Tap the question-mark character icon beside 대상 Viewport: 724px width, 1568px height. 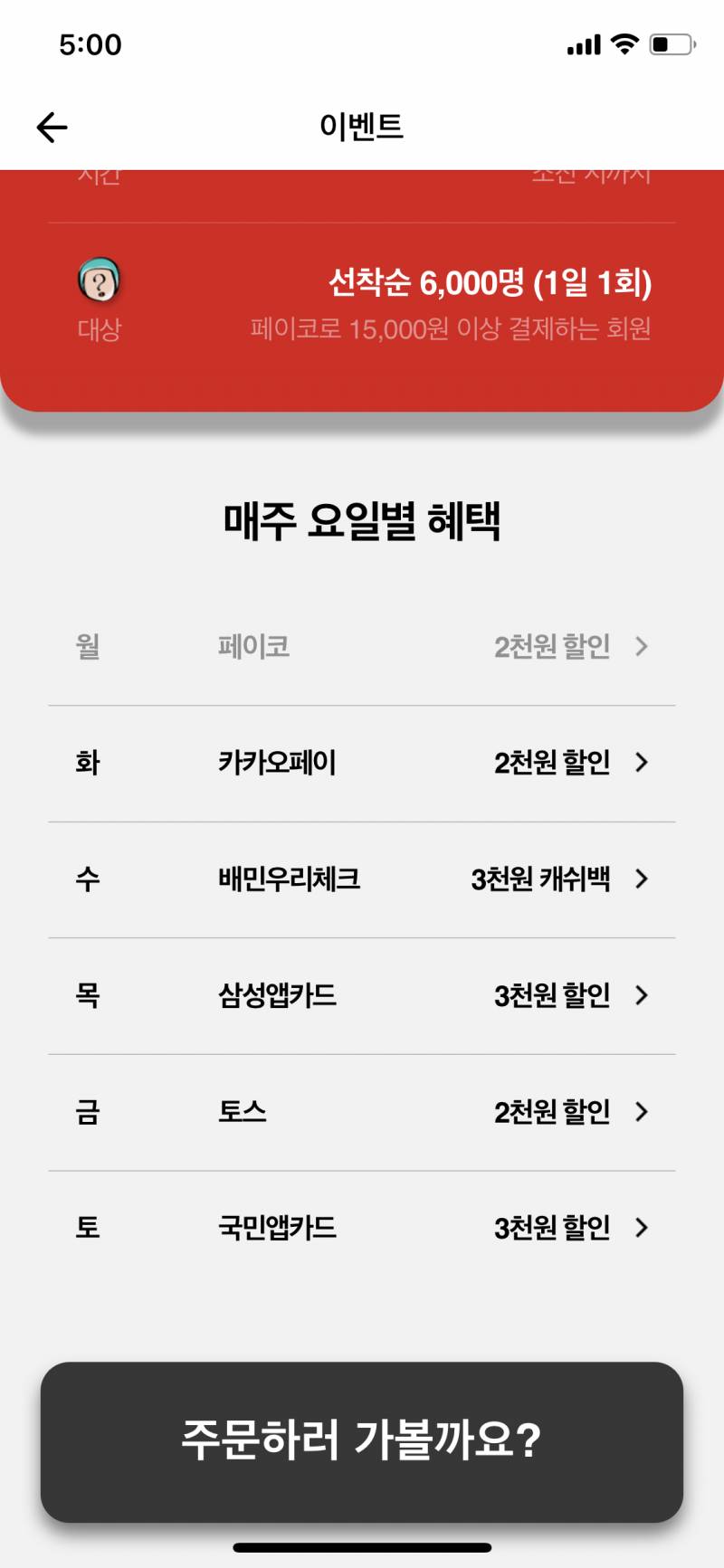100,280
